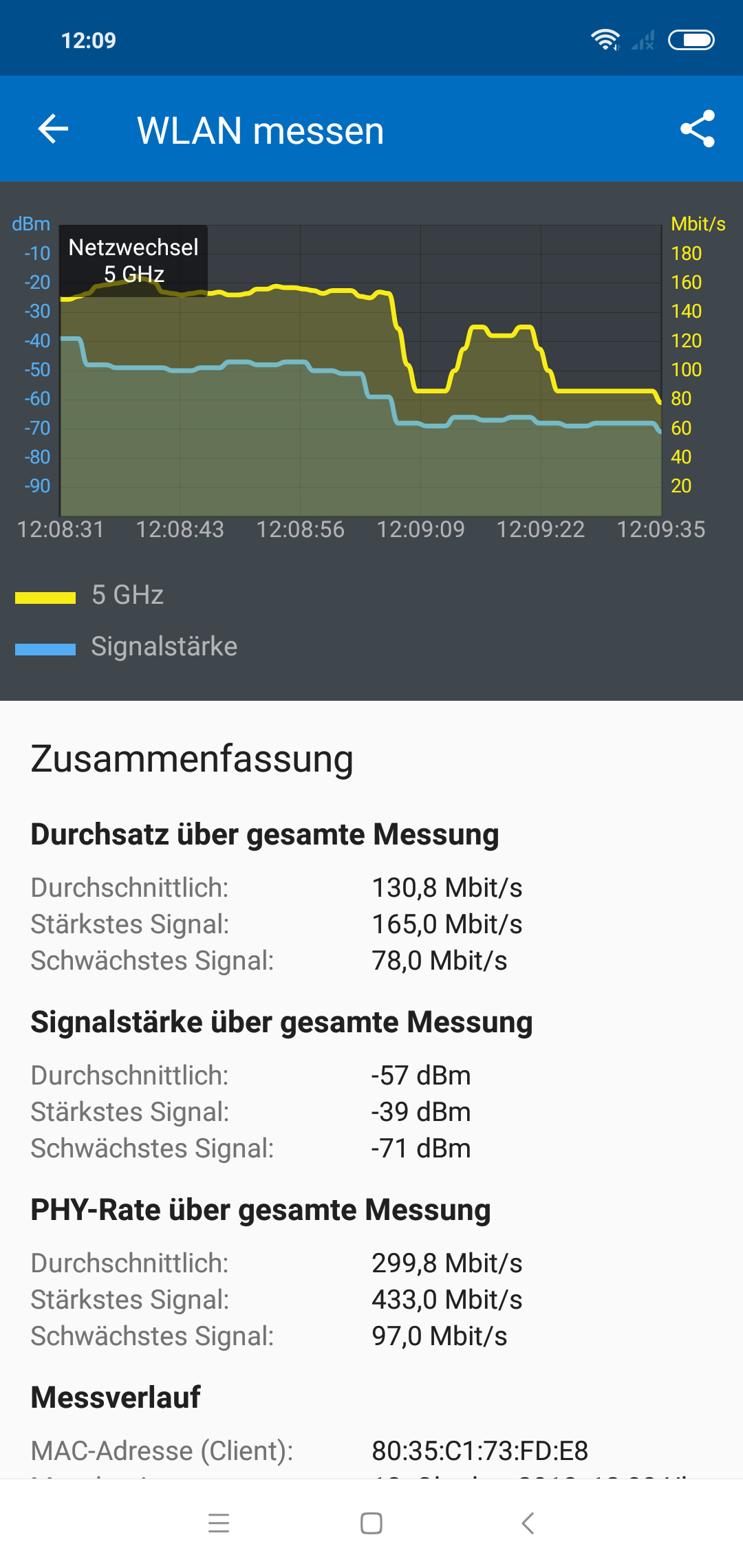Tap the system home button

point(371,1523)
